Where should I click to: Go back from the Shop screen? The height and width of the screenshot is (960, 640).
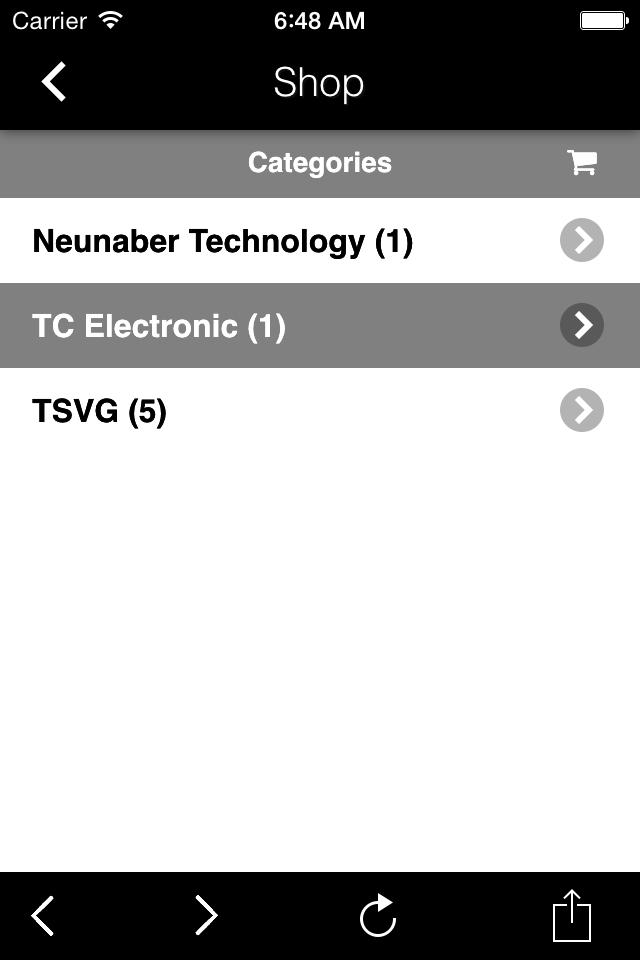pyautogui.click(x=54, y=82)
